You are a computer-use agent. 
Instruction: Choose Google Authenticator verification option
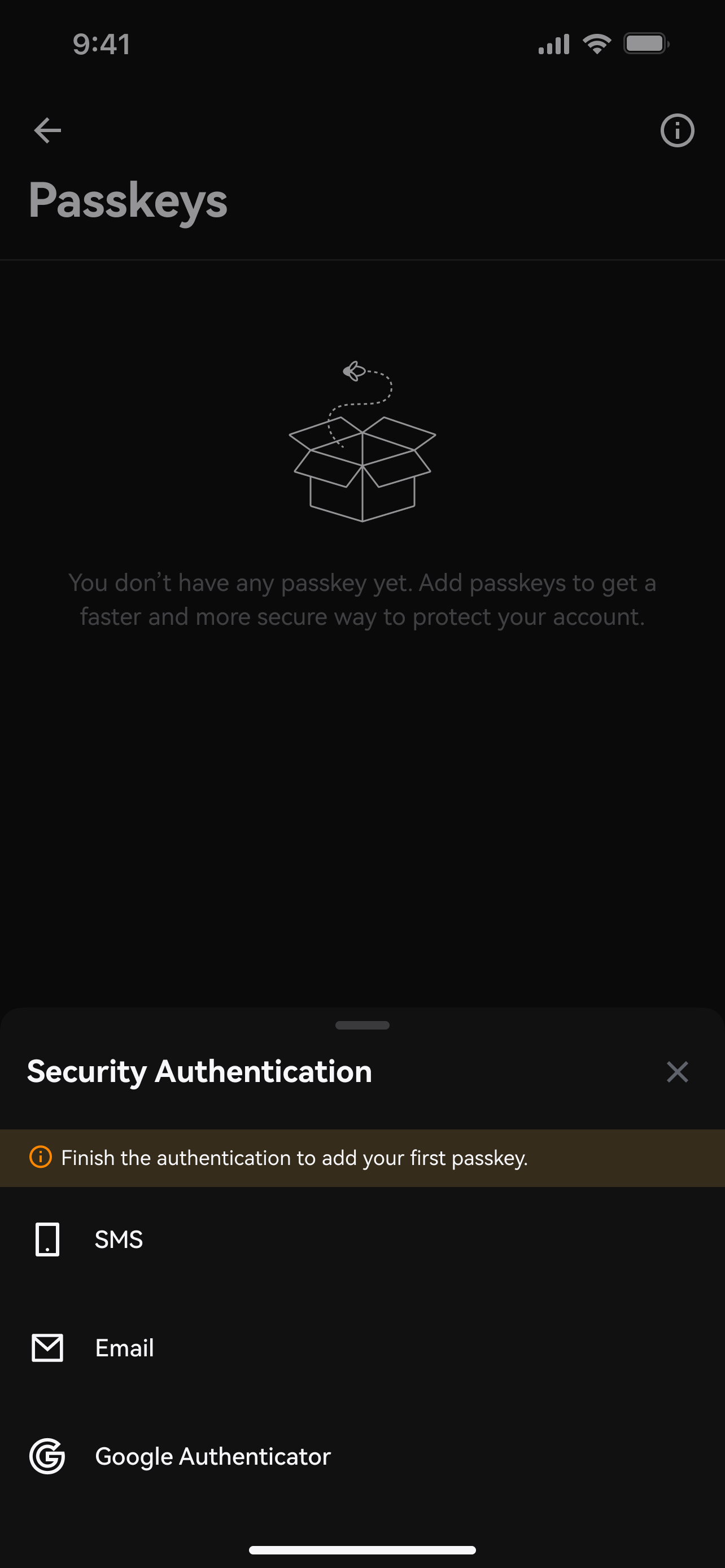[x=212, y=1456]
